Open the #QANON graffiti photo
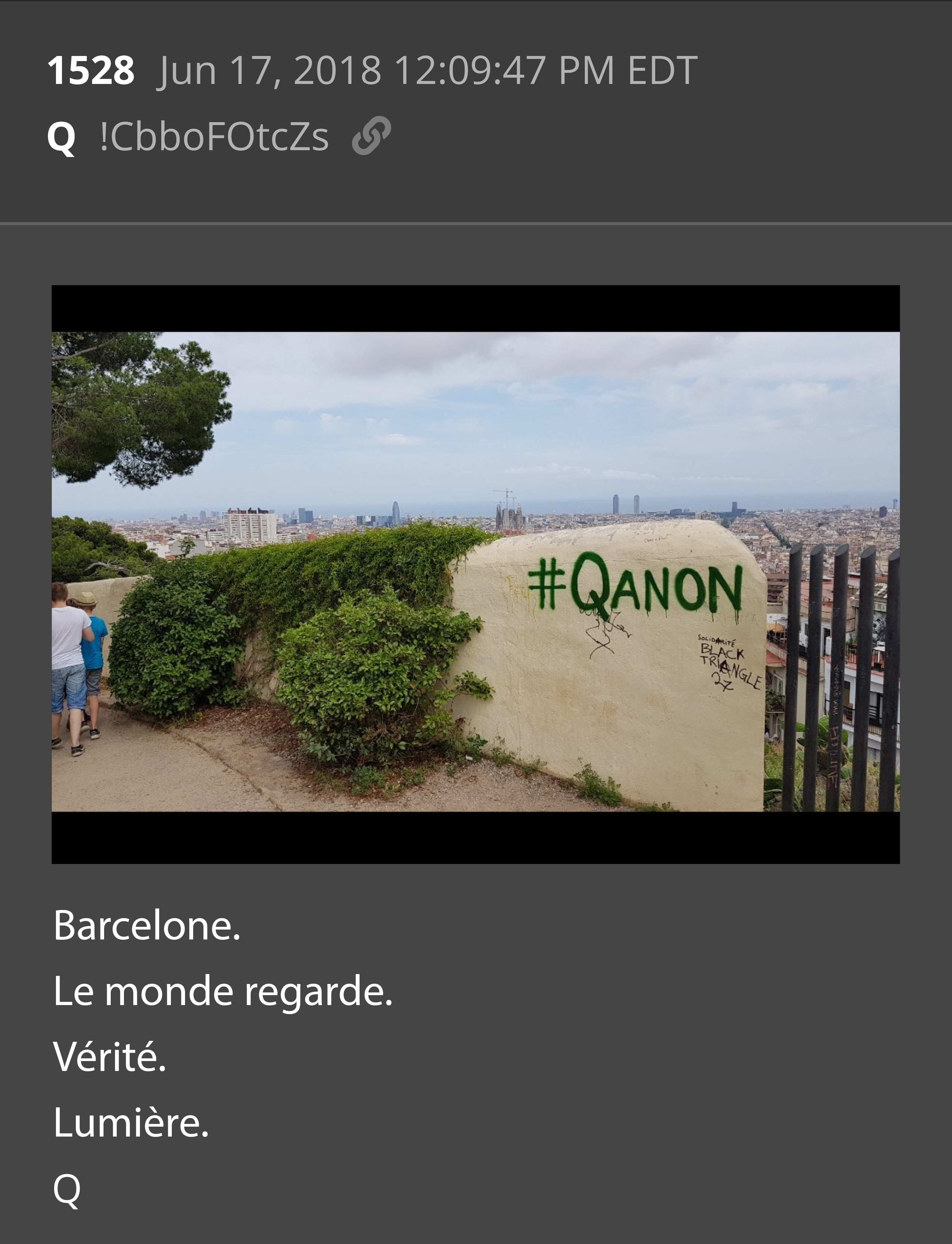The image size is (952, 1244). pos(475,574)
